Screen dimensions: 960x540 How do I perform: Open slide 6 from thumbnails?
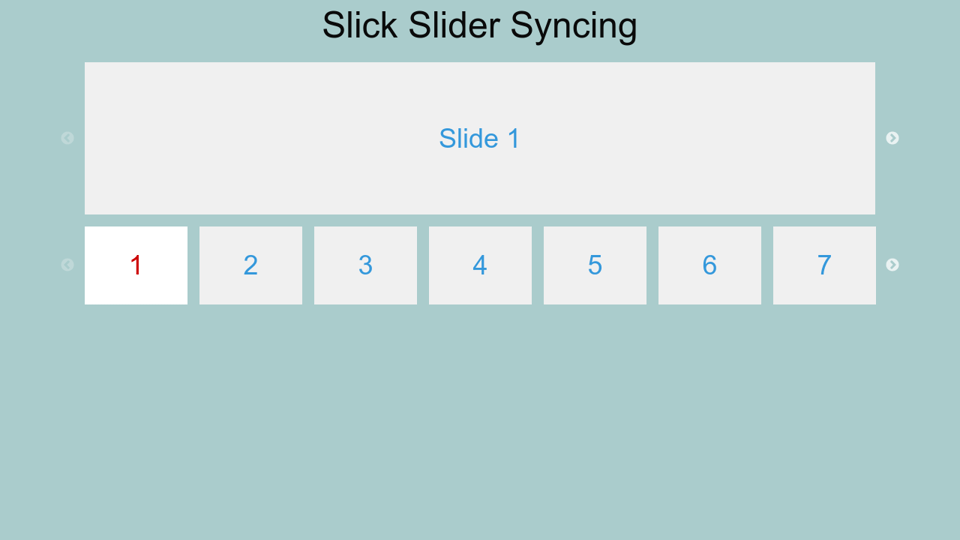(709, 265)
